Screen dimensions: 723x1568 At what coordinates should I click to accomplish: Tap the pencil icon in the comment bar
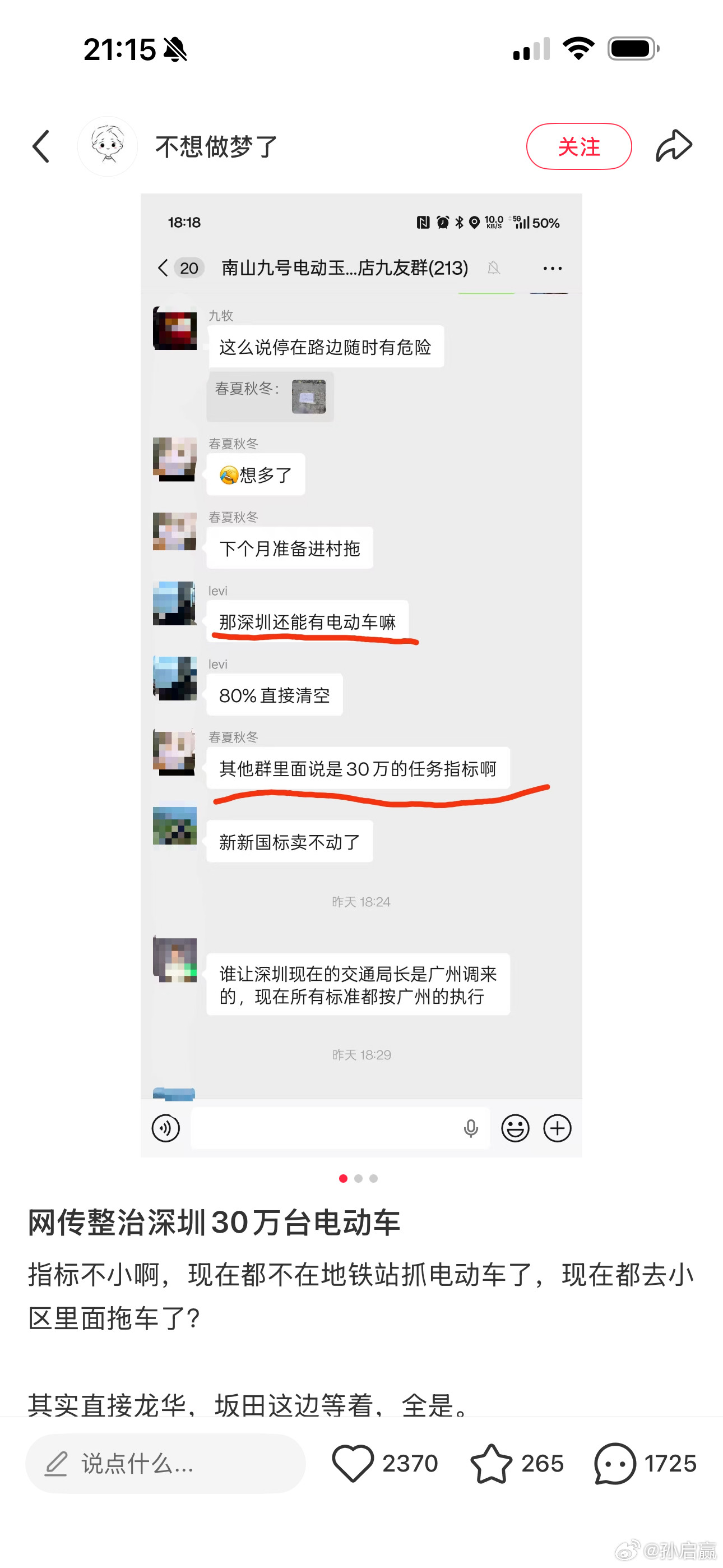click(x=56, y=1464)
